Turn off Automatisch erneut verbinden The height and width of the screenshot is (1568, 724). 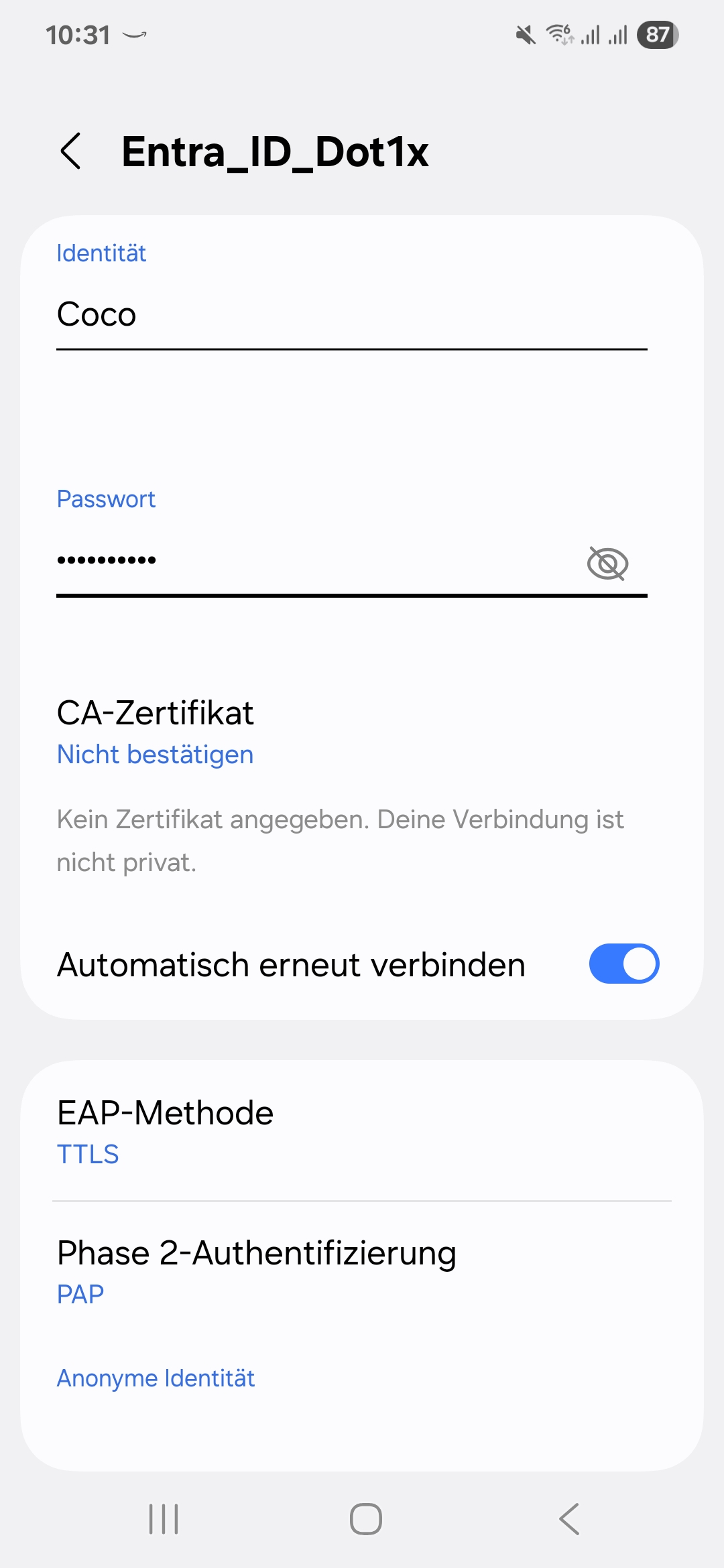pos(623,964)
